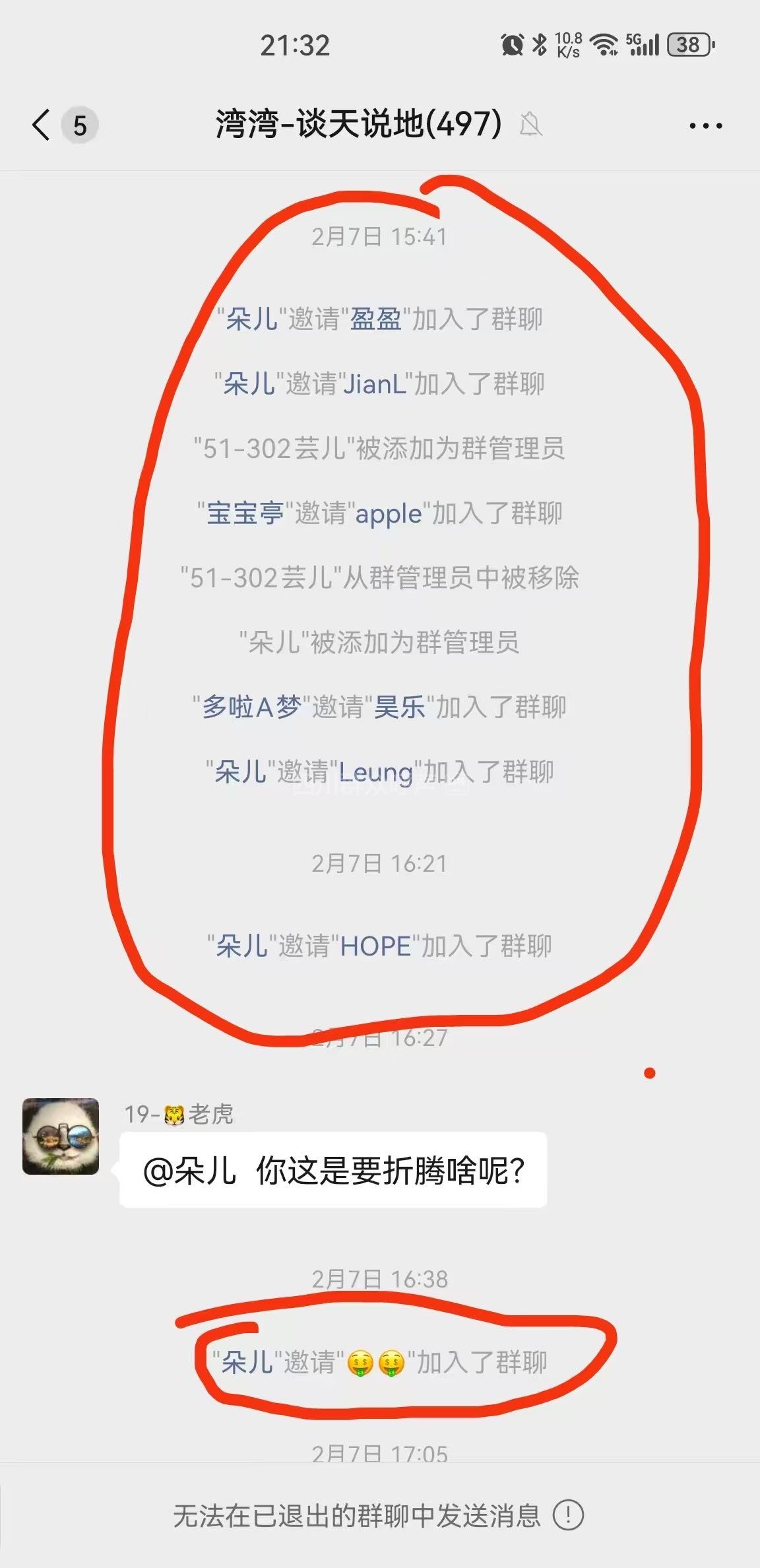Open Leung's profile from the invite notice
Image resolution: width=760 pixels, height=1568 pixels.
click(x=375, y=772)
